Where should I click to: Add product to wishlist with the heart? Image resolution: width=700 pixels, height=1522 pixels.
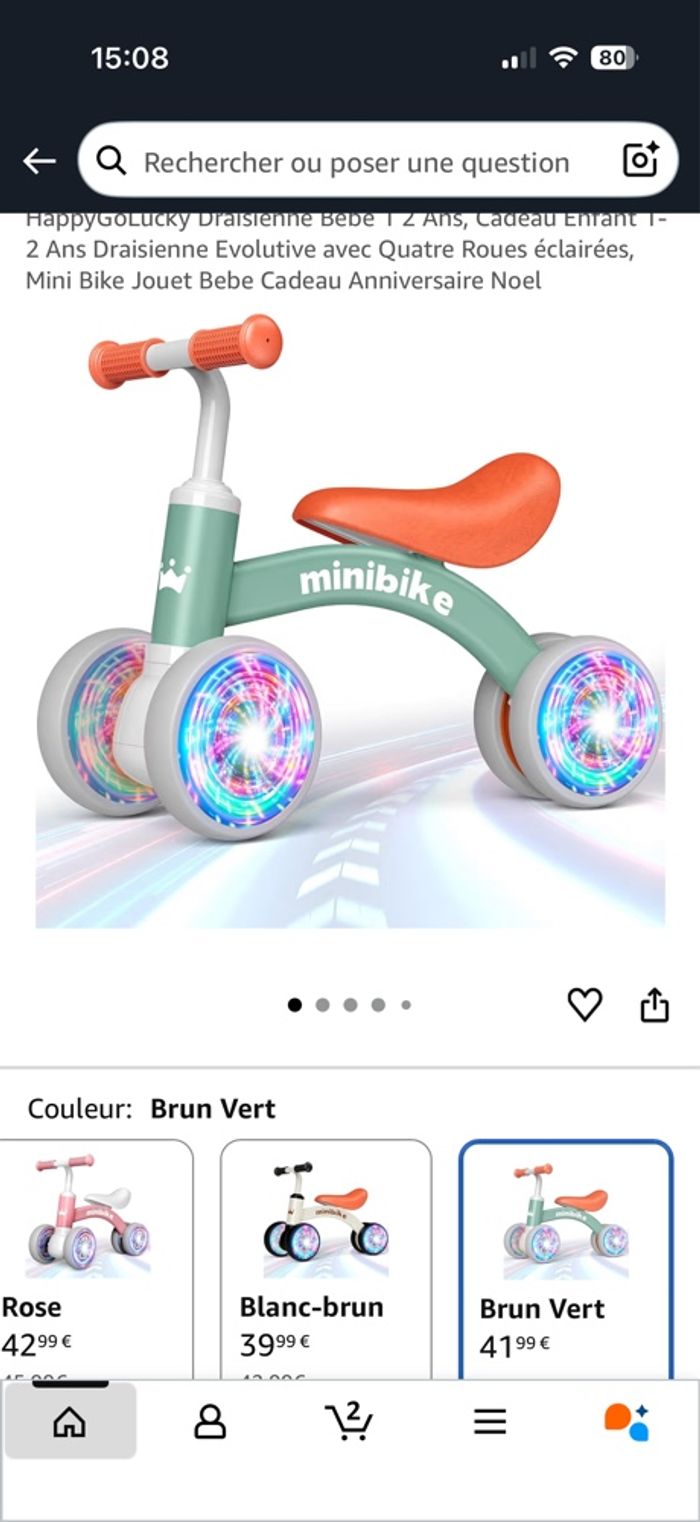[585, 1004]
